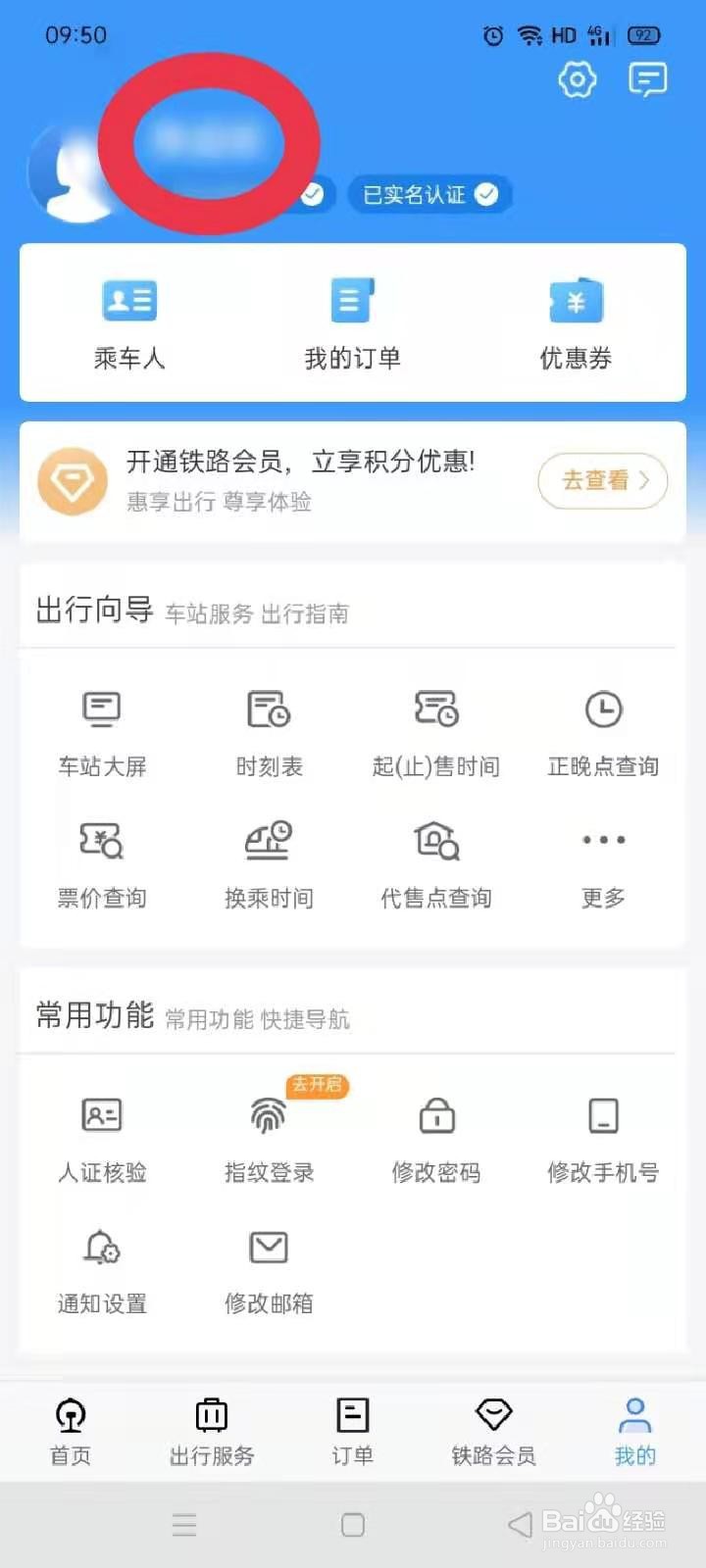The width and height of the screenshot is (706, 1568).
Task: Open 车站大屏 station screen feature
Action: (x=101, y=730)
